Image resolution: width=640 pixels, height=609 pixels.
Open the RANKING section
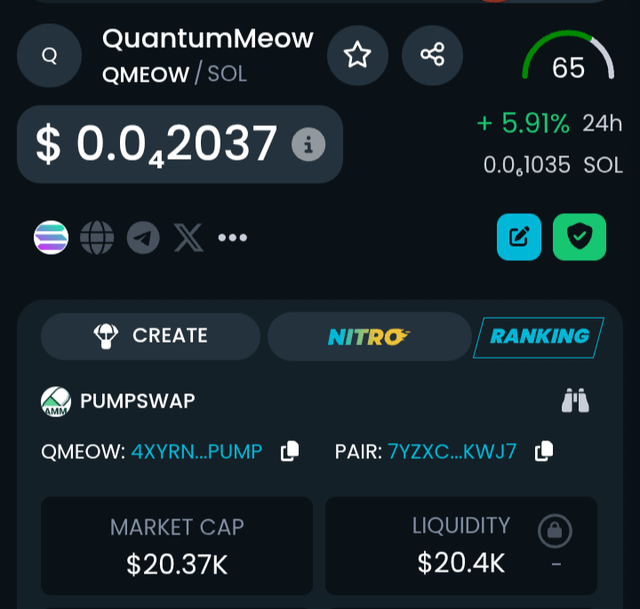539,337
